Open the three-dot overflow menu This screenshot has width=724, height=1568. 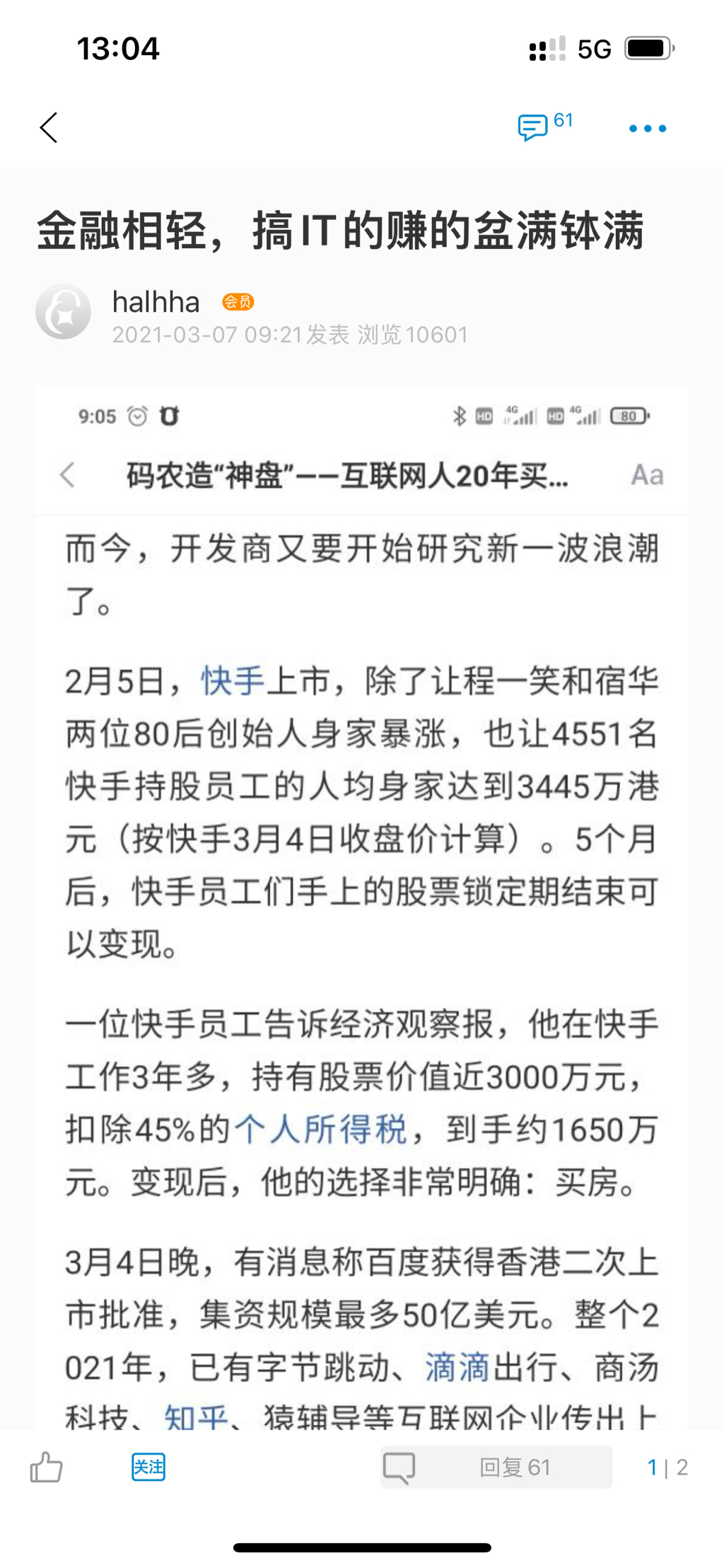click(647, 129)
